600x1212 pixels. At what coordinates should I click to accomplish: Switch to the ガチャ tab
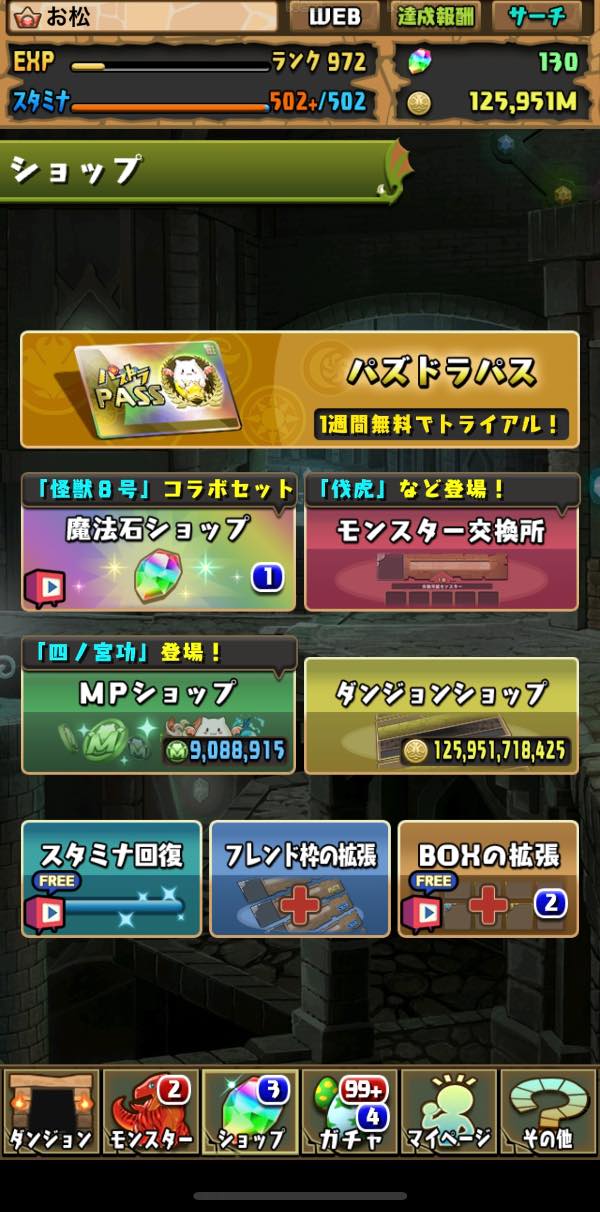(x=349, y=1112)
